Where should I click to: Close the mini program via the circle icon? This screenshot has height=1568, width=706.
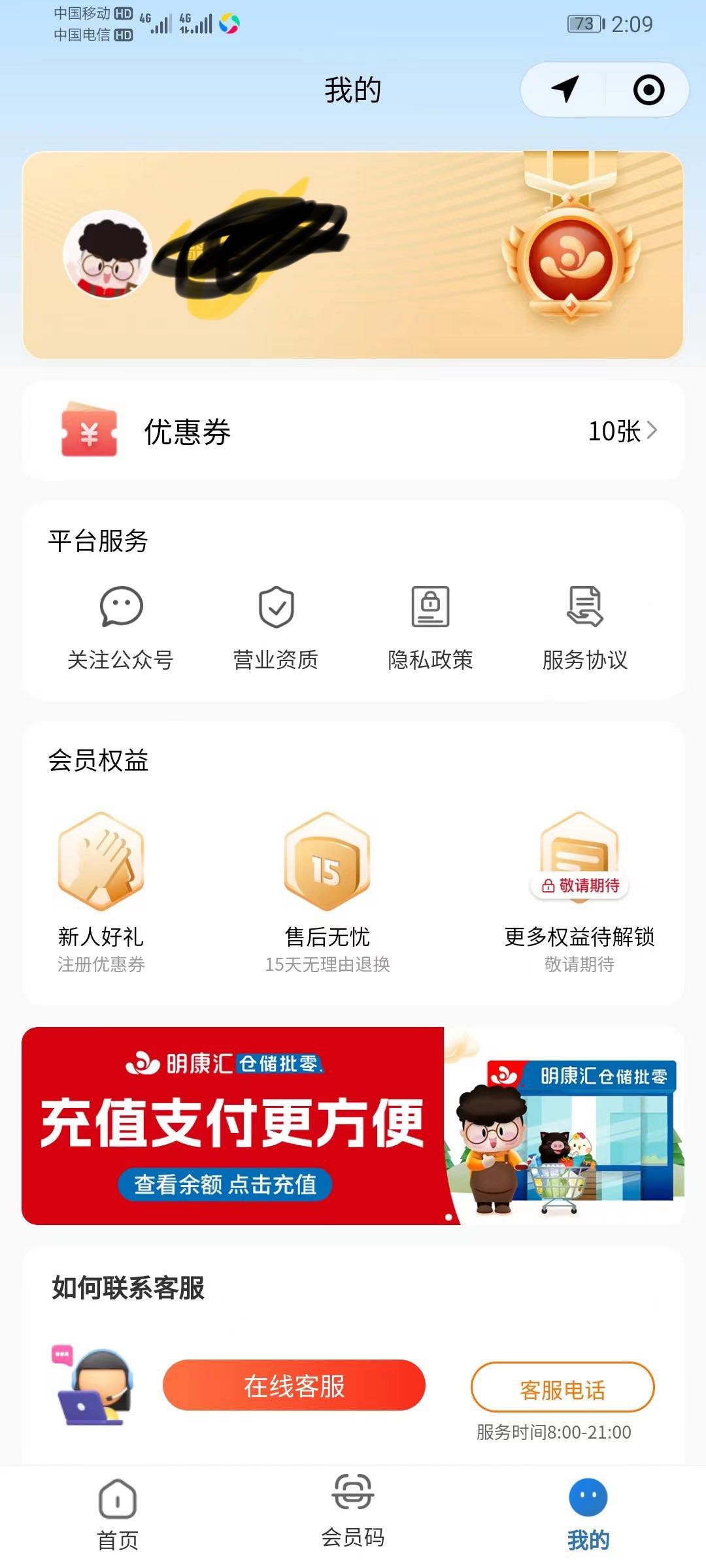pyautogui.click(x=648, y=90)
